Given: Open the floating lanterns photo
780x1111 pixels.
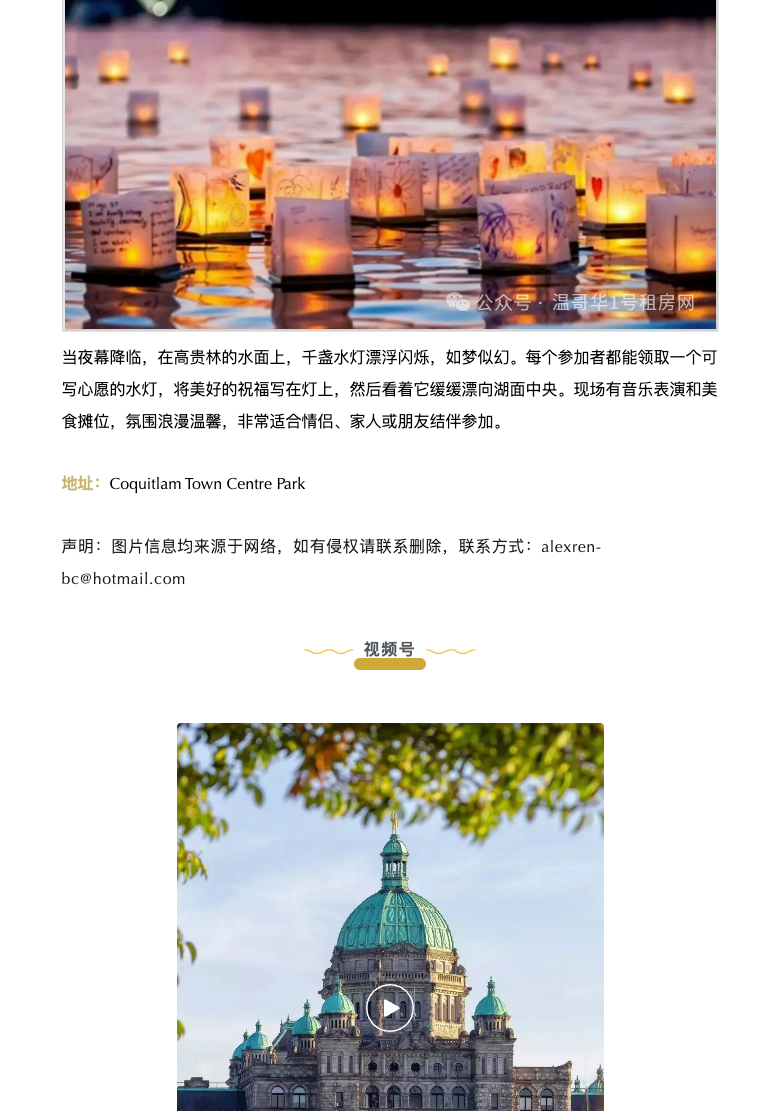Looking at the screenshot, I should (390, 165).
